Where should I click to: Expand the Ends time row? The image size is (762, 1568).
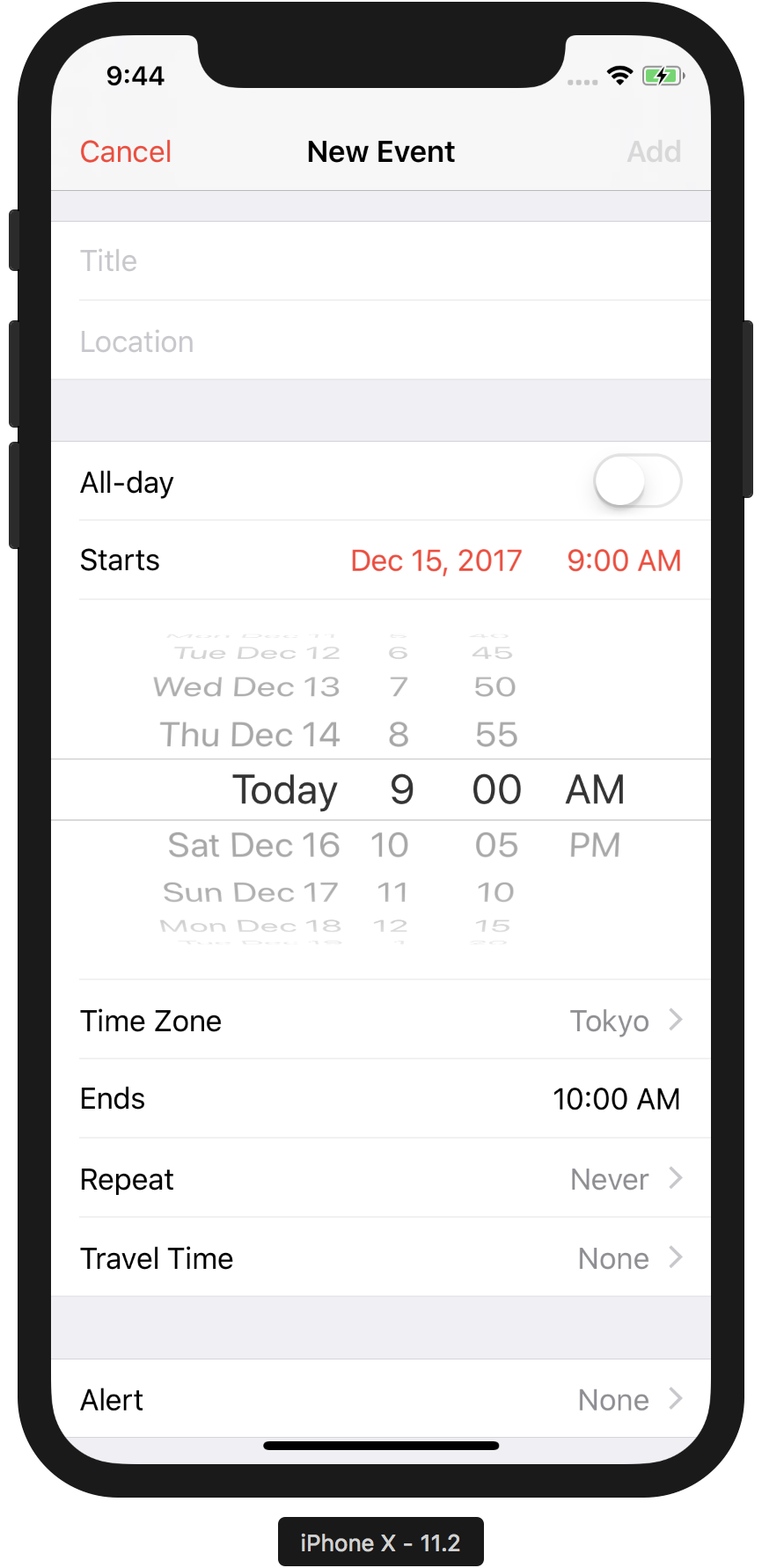pos(380,1099)
